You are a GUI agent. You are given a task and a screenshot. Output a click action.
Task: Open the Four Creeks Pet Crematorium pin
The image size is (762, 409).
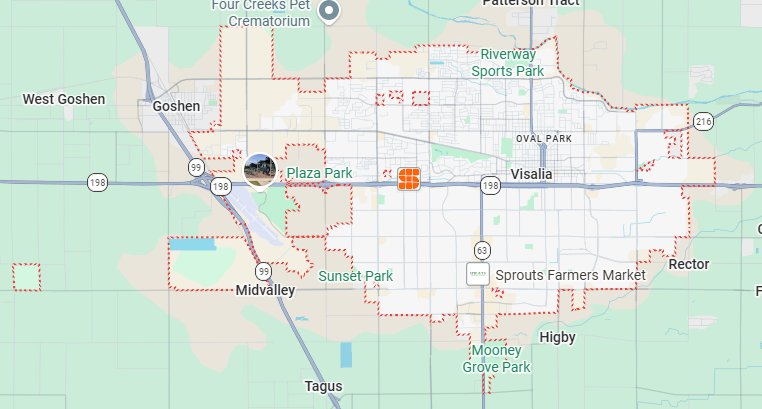pyautogui.click(x=329, y=11)
